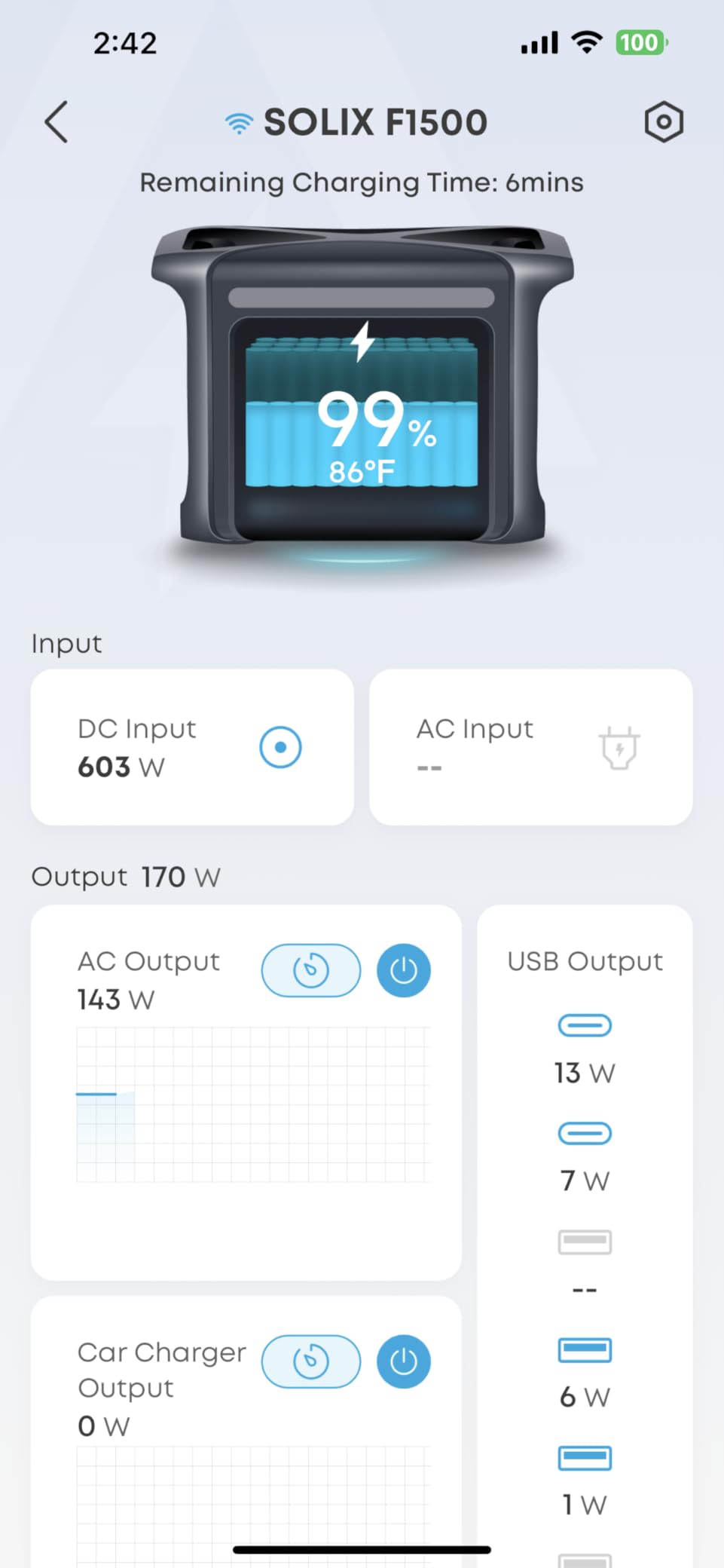Screen dimensions: 724x1568
Task: Open the Car Charger Output timer
Action: [x=310, y=1361]
